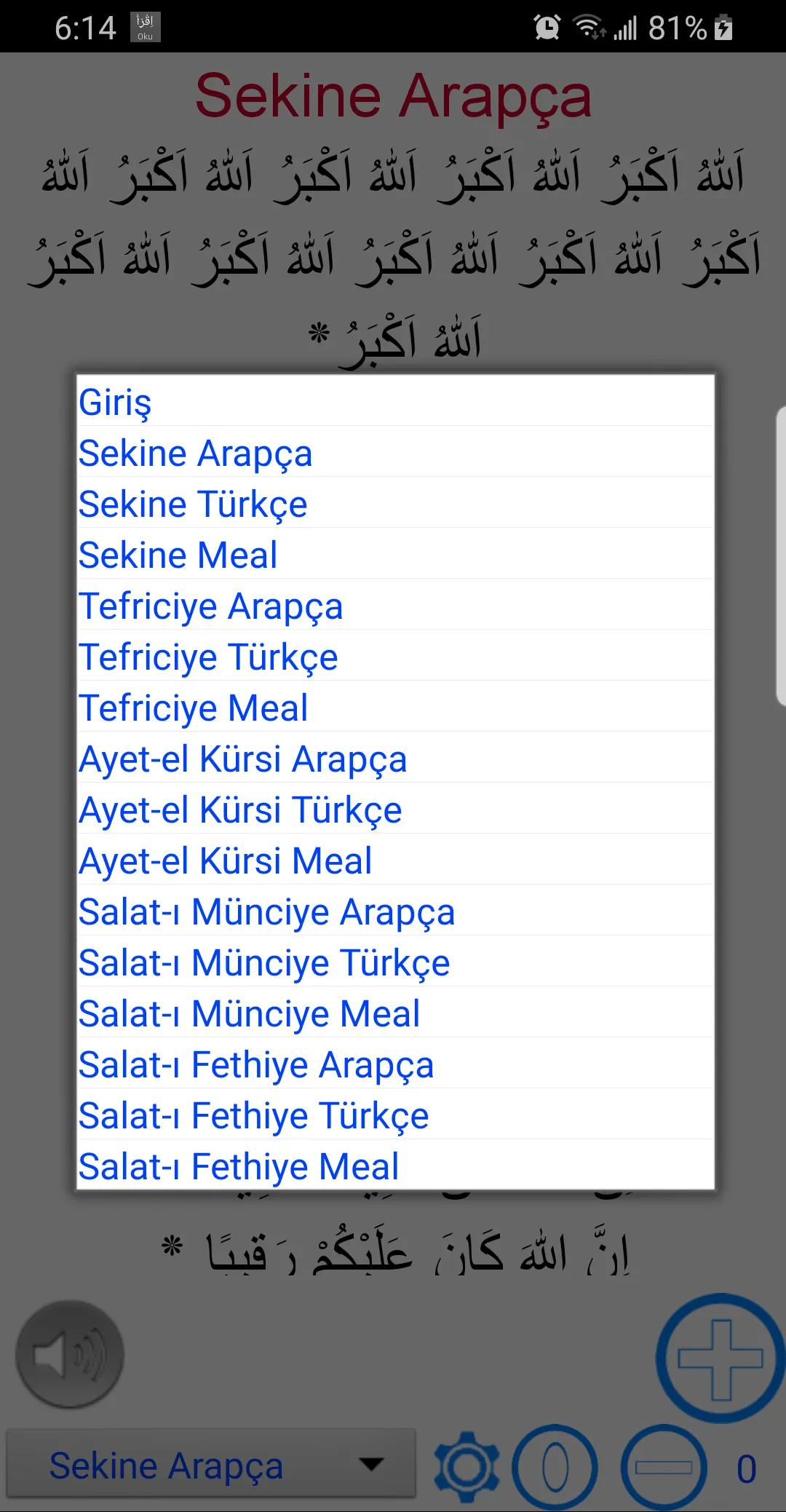Select Tefriciye Meal
The image size is (786, 1512).
click(x=395, y=706)
